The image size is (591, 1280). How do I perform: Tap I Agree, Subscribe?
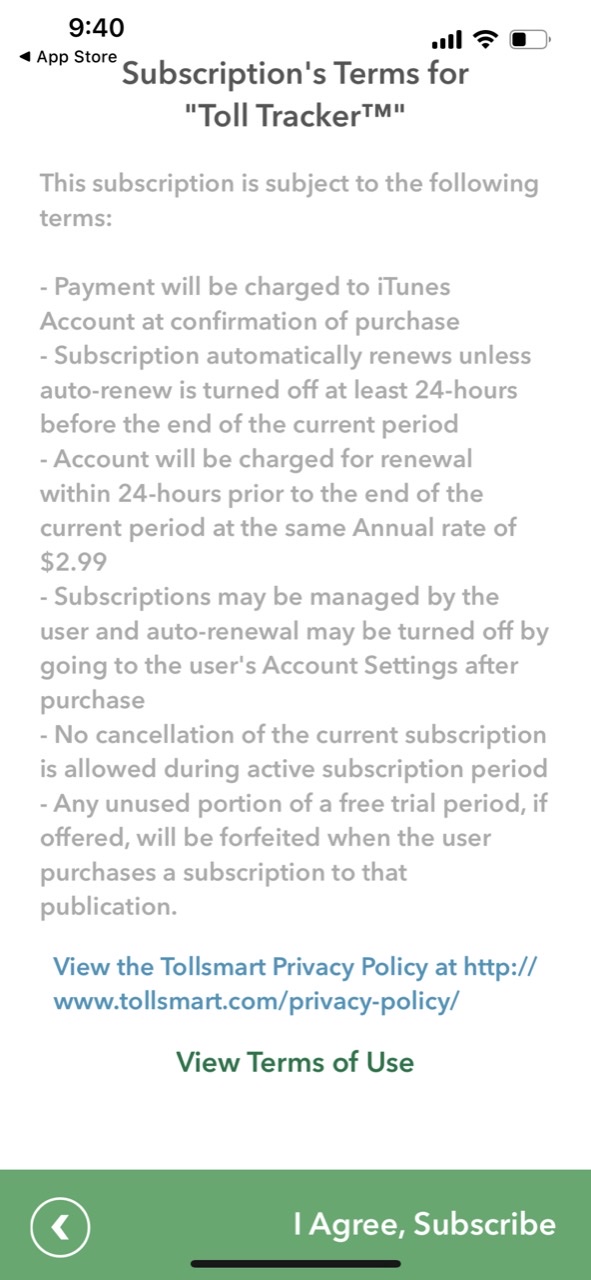pos(424,1224)
